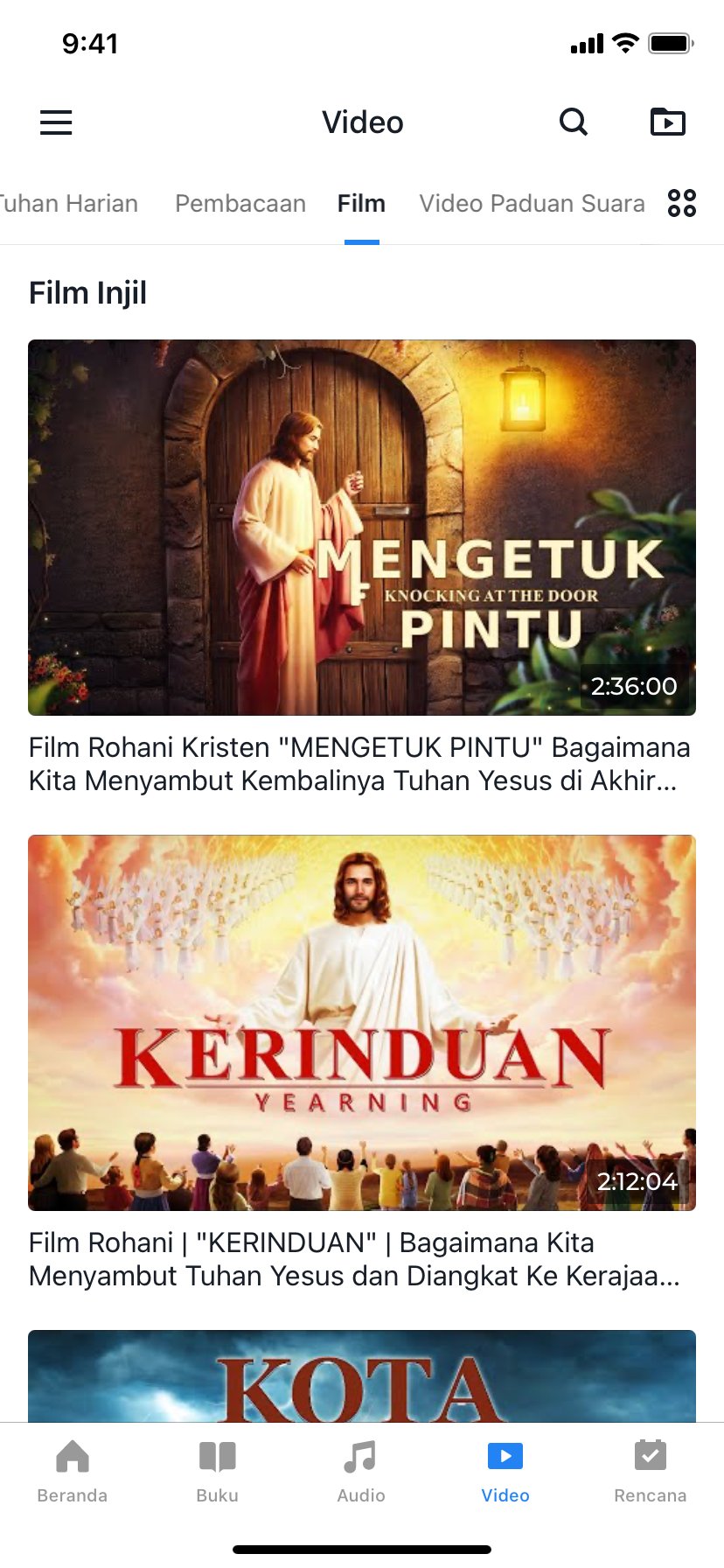Switch to the Audio tab
Image resolution: width=724 pixels, height=1568 pixels.
coord(361,1472)
